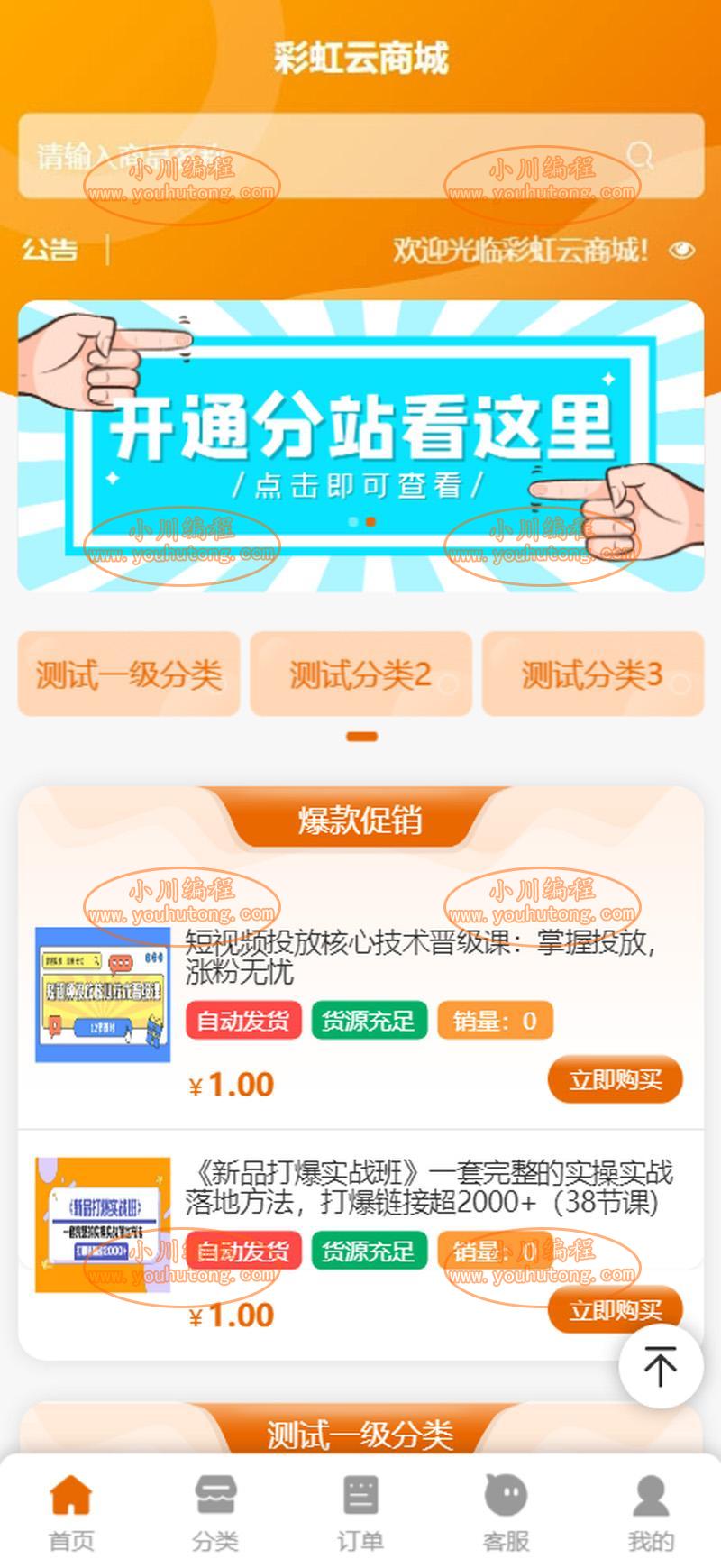This screenshot has height=1568, width=721.
Task: Select the 测试一级分类 category chip
Action: pyautogui.click(x=129, y=674)
